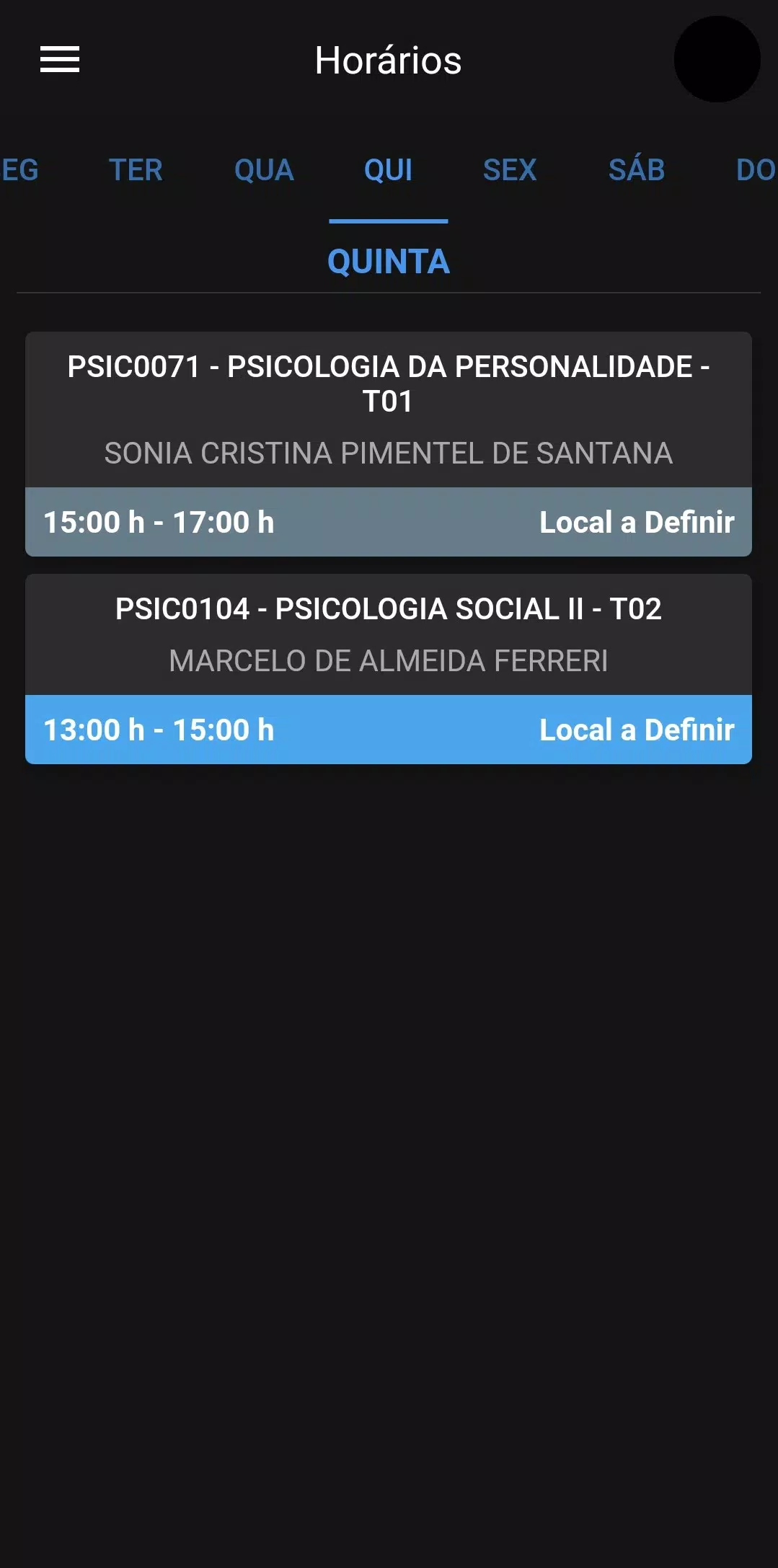Viewport: 778px width, 1568px height.
Task: Open the hamburger drawer menu
Action: (60, 60)
